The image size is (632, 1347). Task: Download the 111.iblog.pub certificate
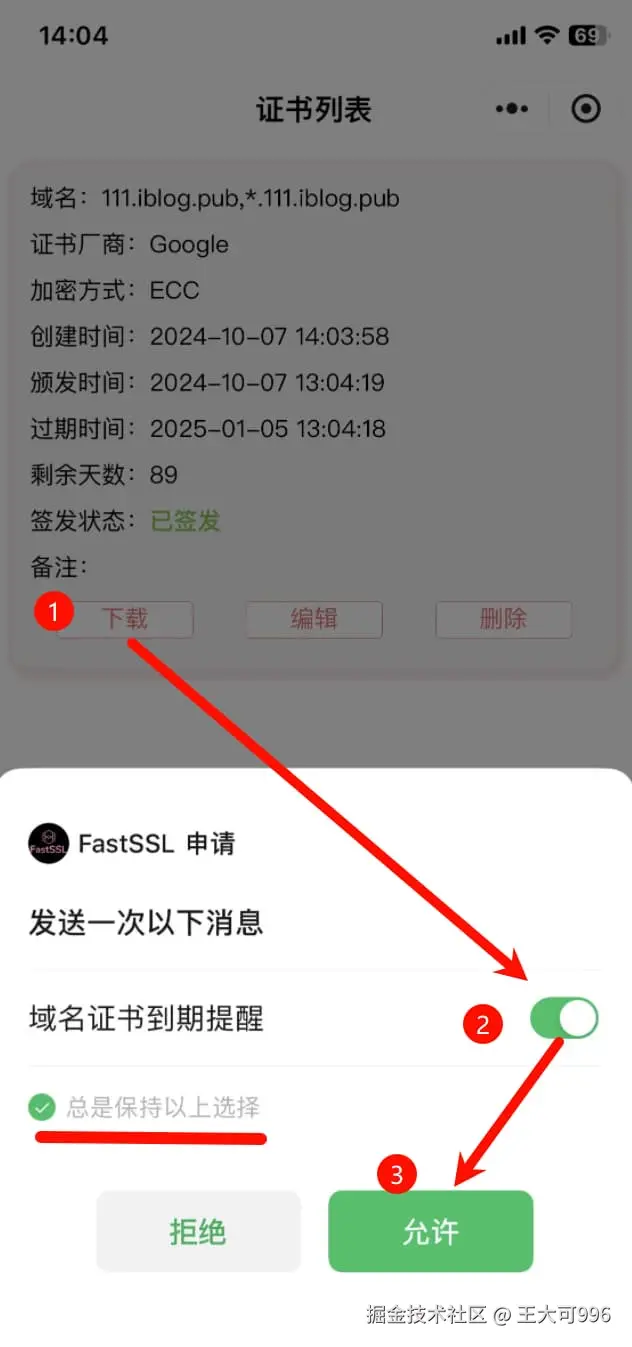tap(125, 619)
